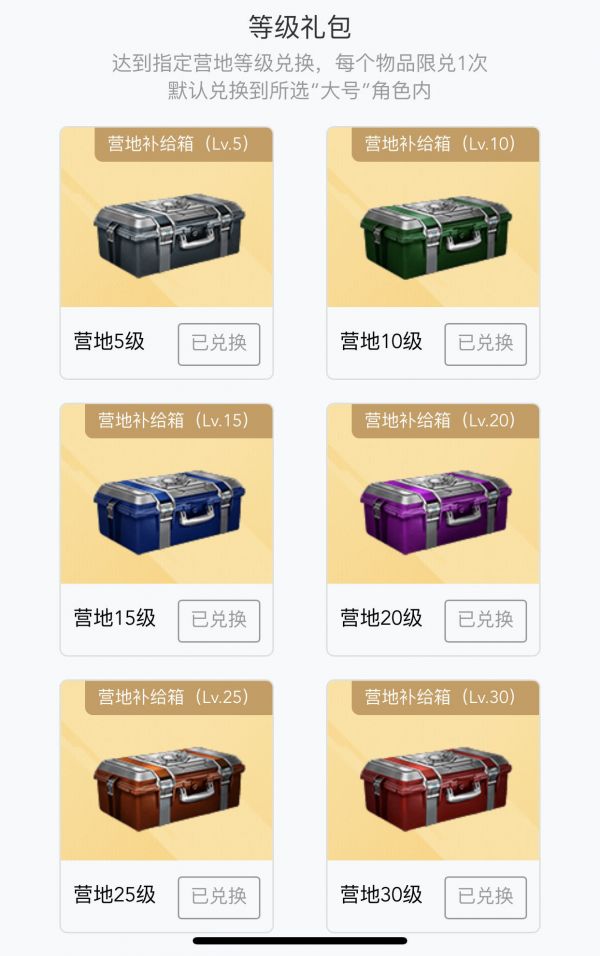Tap 已兑换 button for 营地10级
Screen dimensions: 600x956
(485, 344)
